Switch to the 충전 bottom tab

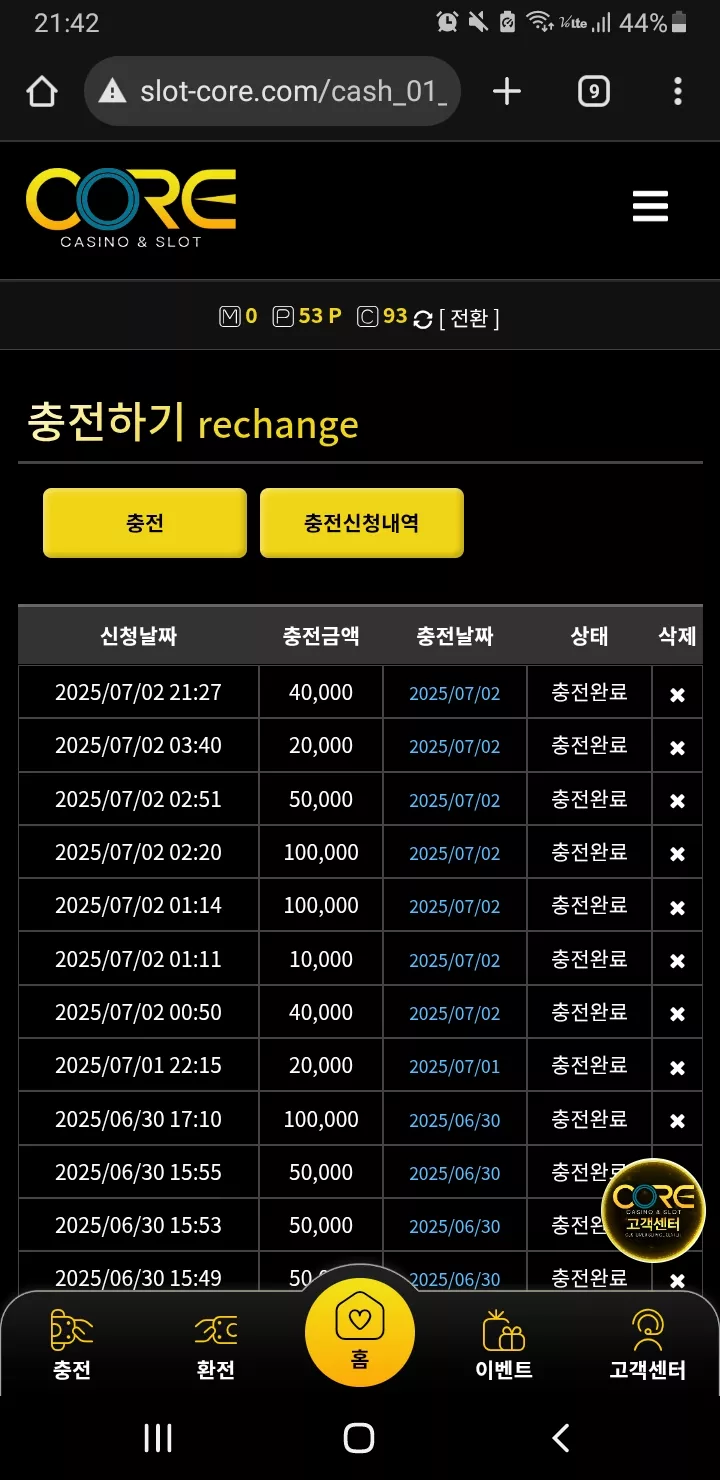click(x=72, y=1345)
